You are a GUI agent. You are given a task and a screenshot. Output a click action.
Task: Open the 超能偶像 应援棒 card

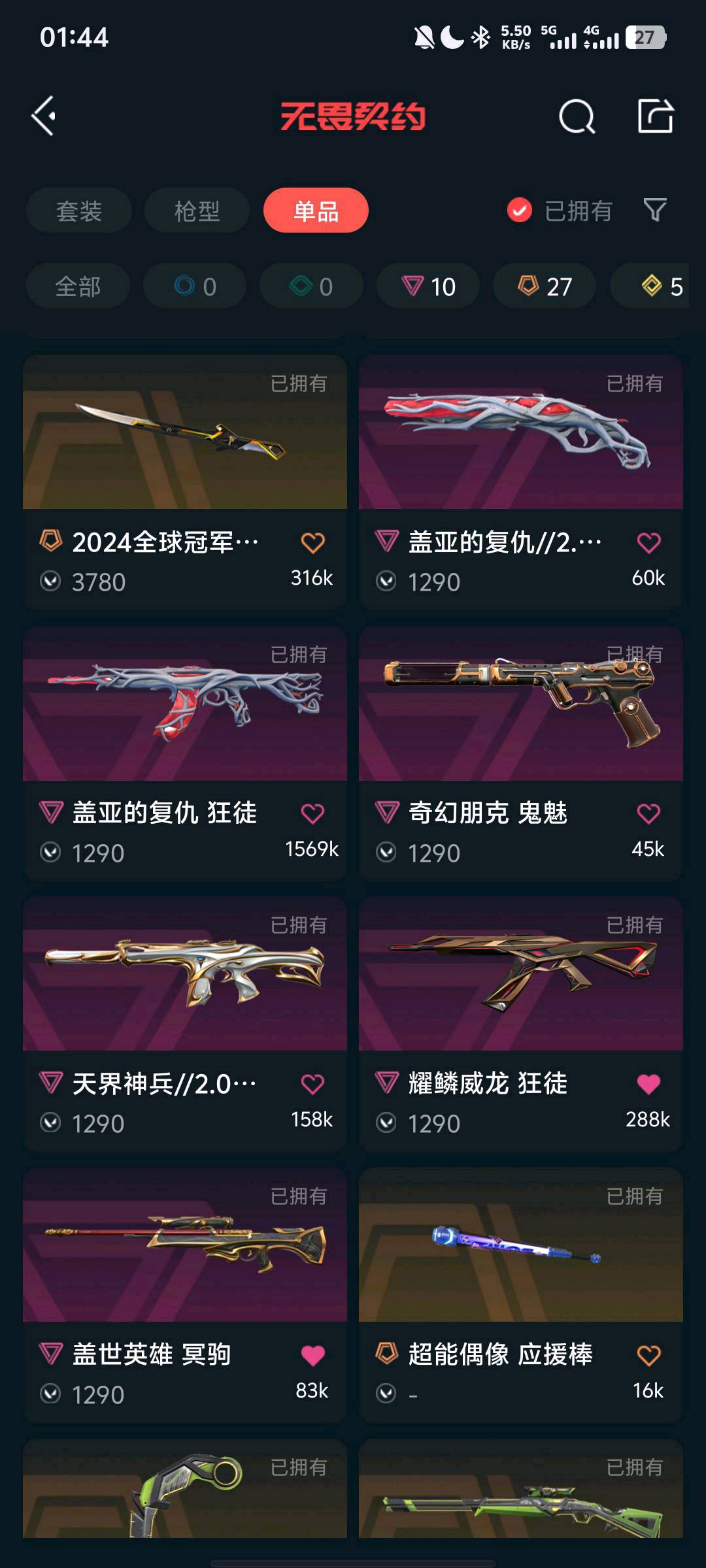(521, 1295)
